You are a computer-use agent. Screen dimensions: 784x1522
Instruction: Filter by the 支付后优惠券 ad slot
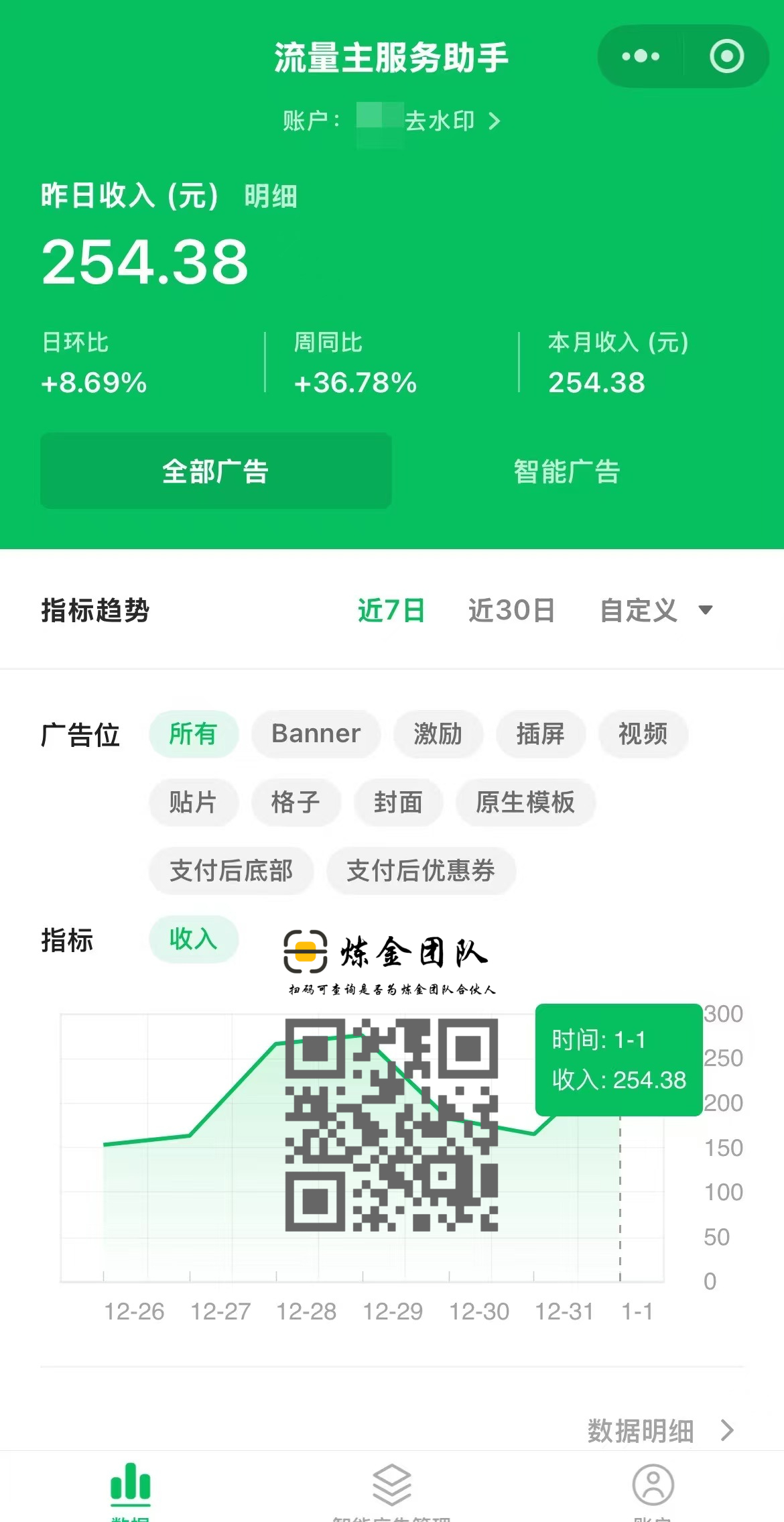tap(421, 871)
